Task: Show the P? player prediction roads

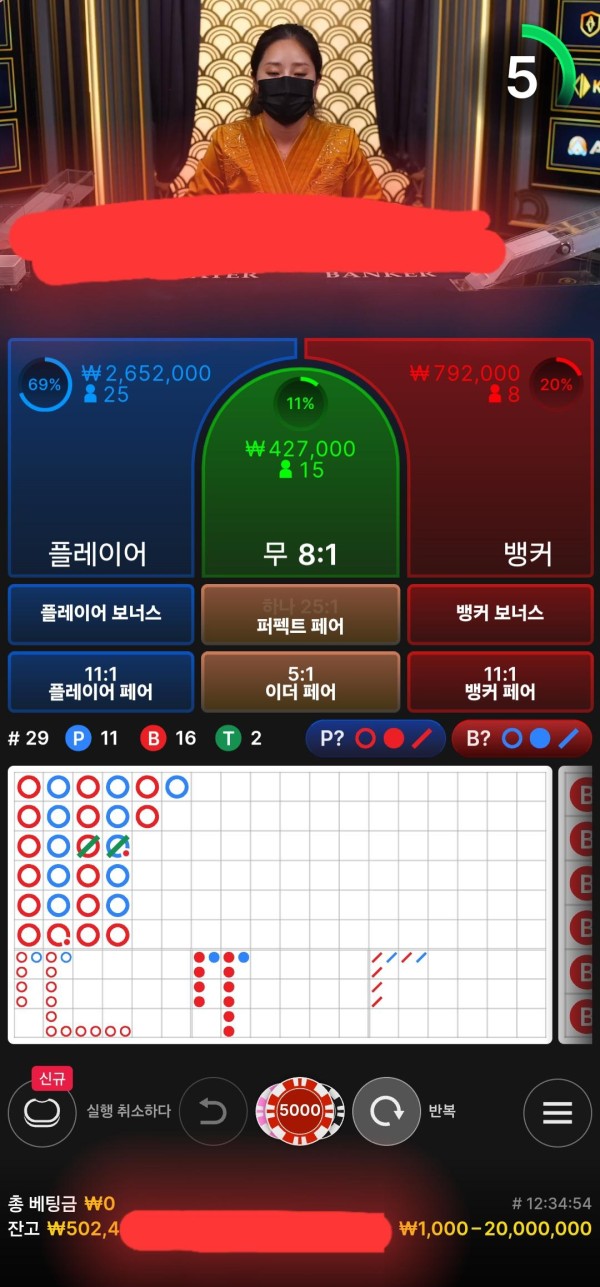Action: tap(375, 739)
